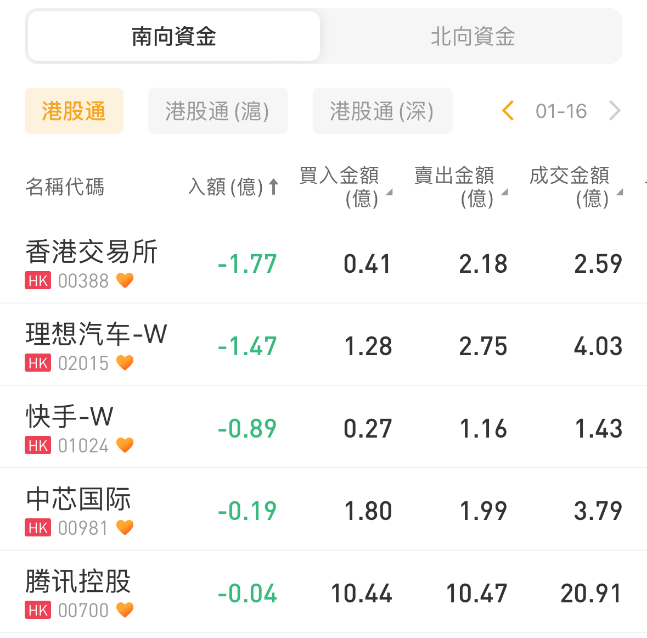Open 理想汽车-W stock details
Screen dimensions: 647x638
click(x=97, y=345)
